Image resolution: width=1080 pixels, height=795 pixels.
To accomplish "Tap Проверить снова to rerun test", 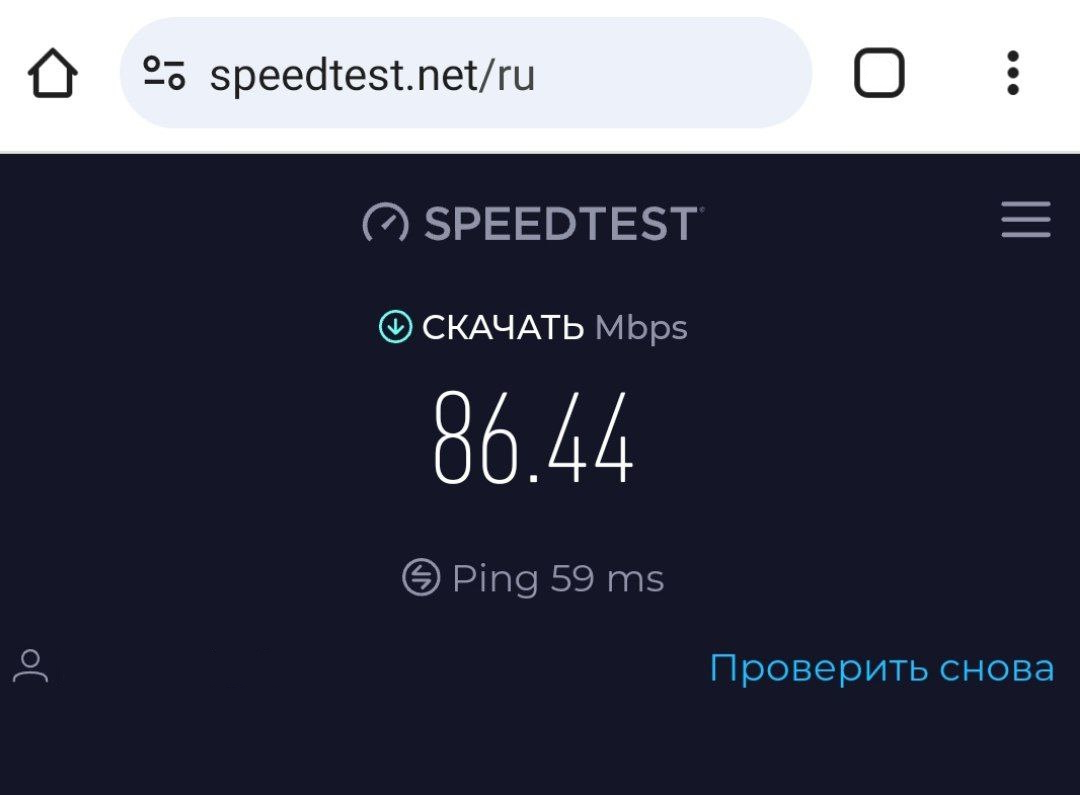I will pos(881,668).
